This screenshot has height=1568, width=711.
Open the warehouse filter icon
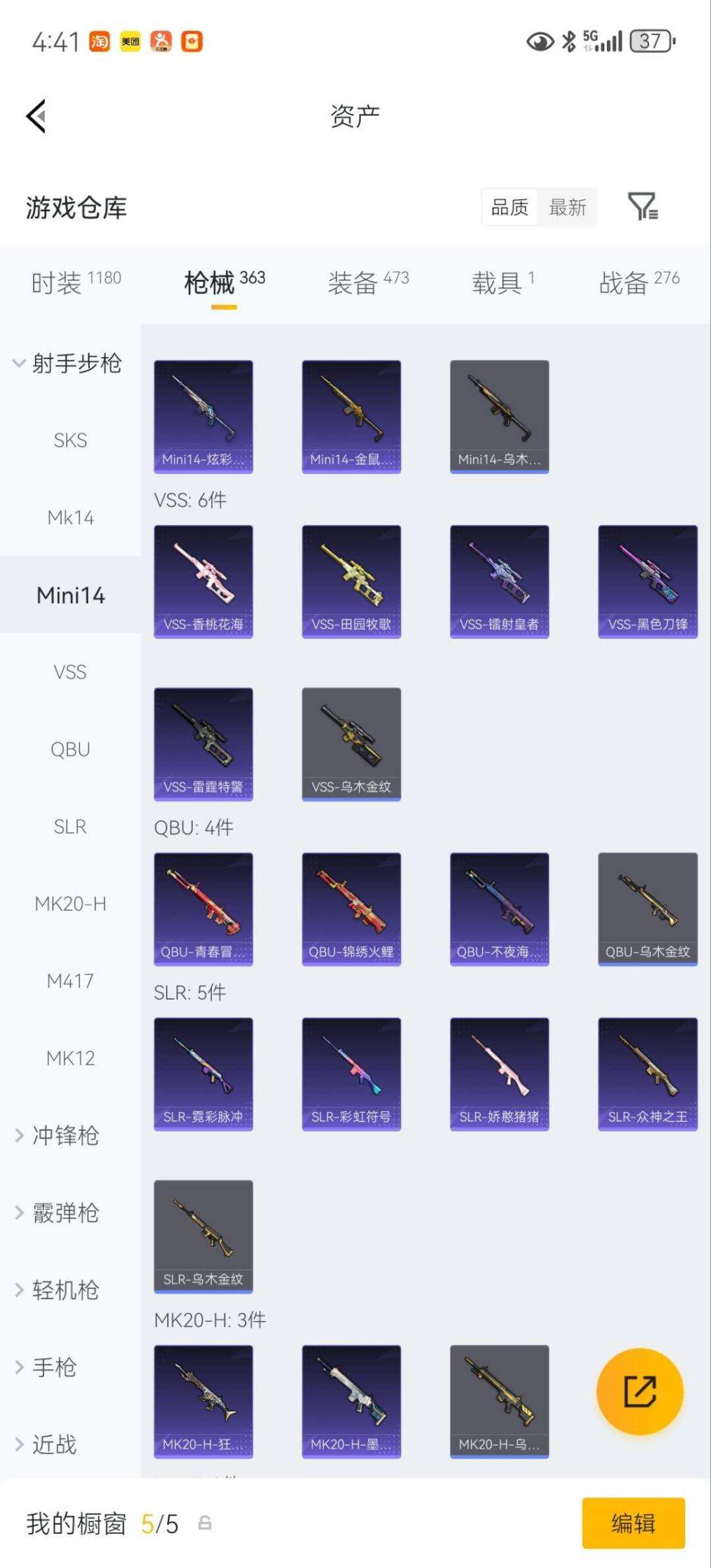643,207
